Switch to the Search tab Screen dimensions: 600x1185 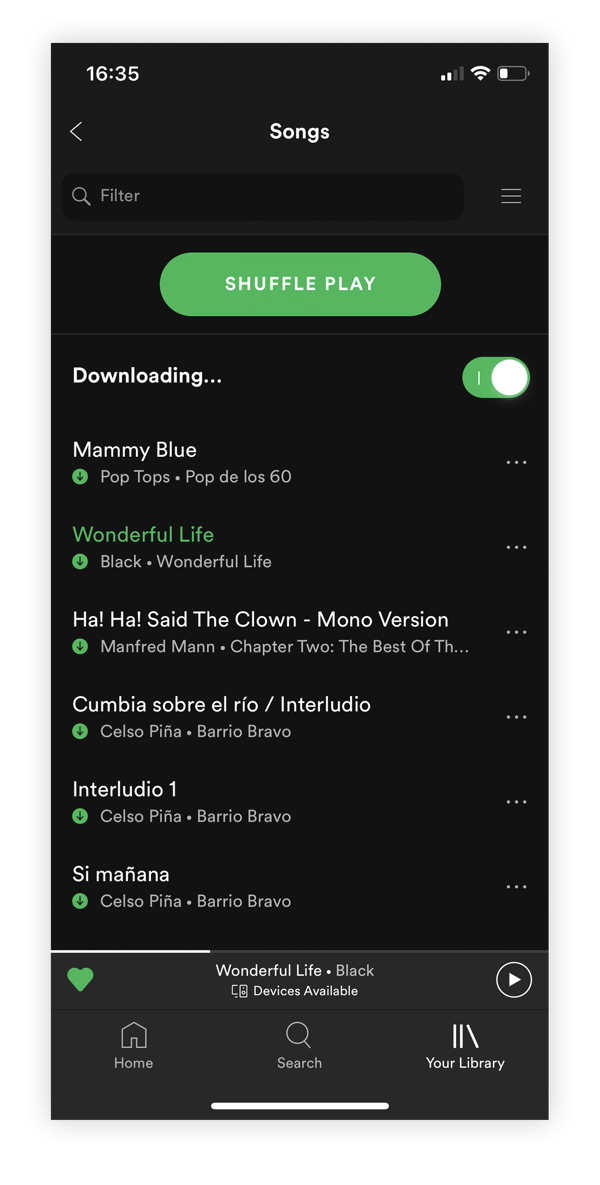pos(299,1046)
